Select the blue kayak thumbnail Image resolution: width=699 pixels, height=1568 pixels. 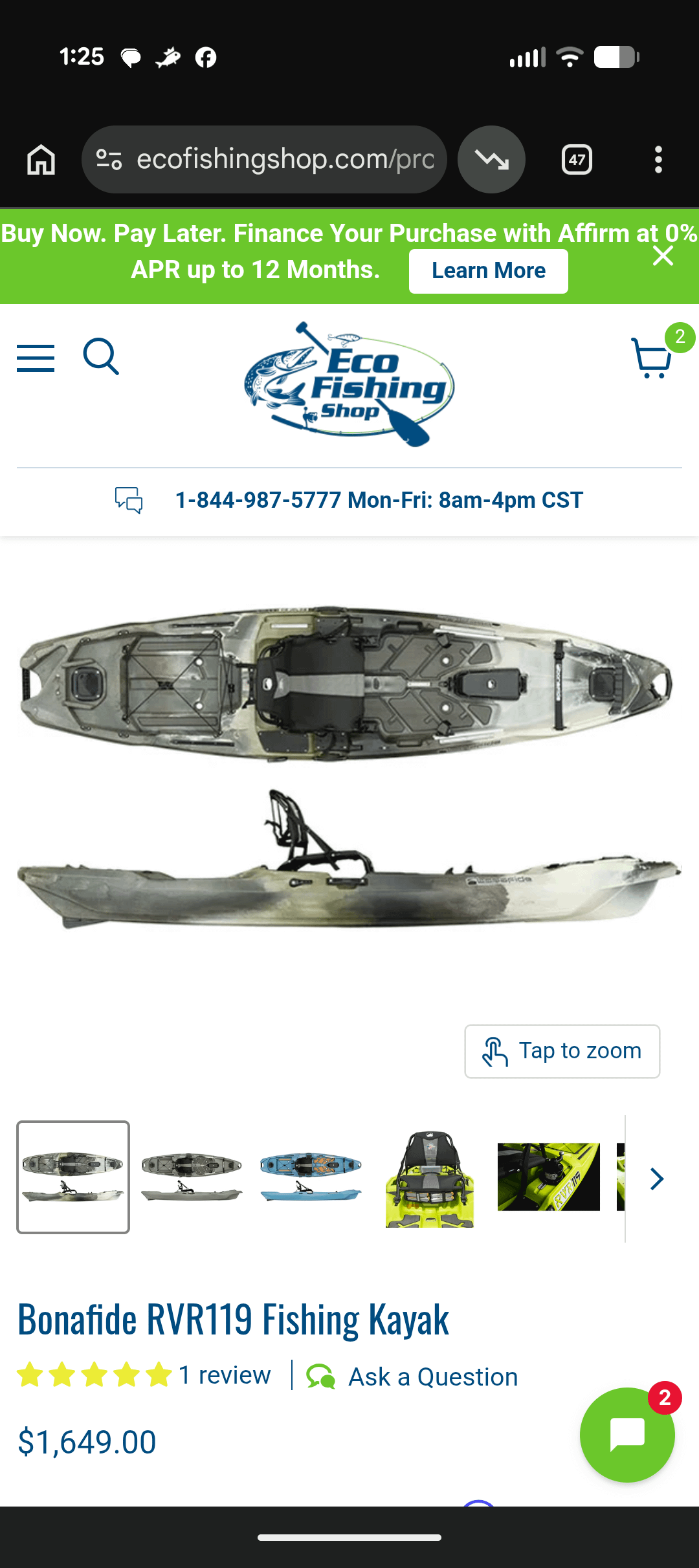(x=311, y=1177)
